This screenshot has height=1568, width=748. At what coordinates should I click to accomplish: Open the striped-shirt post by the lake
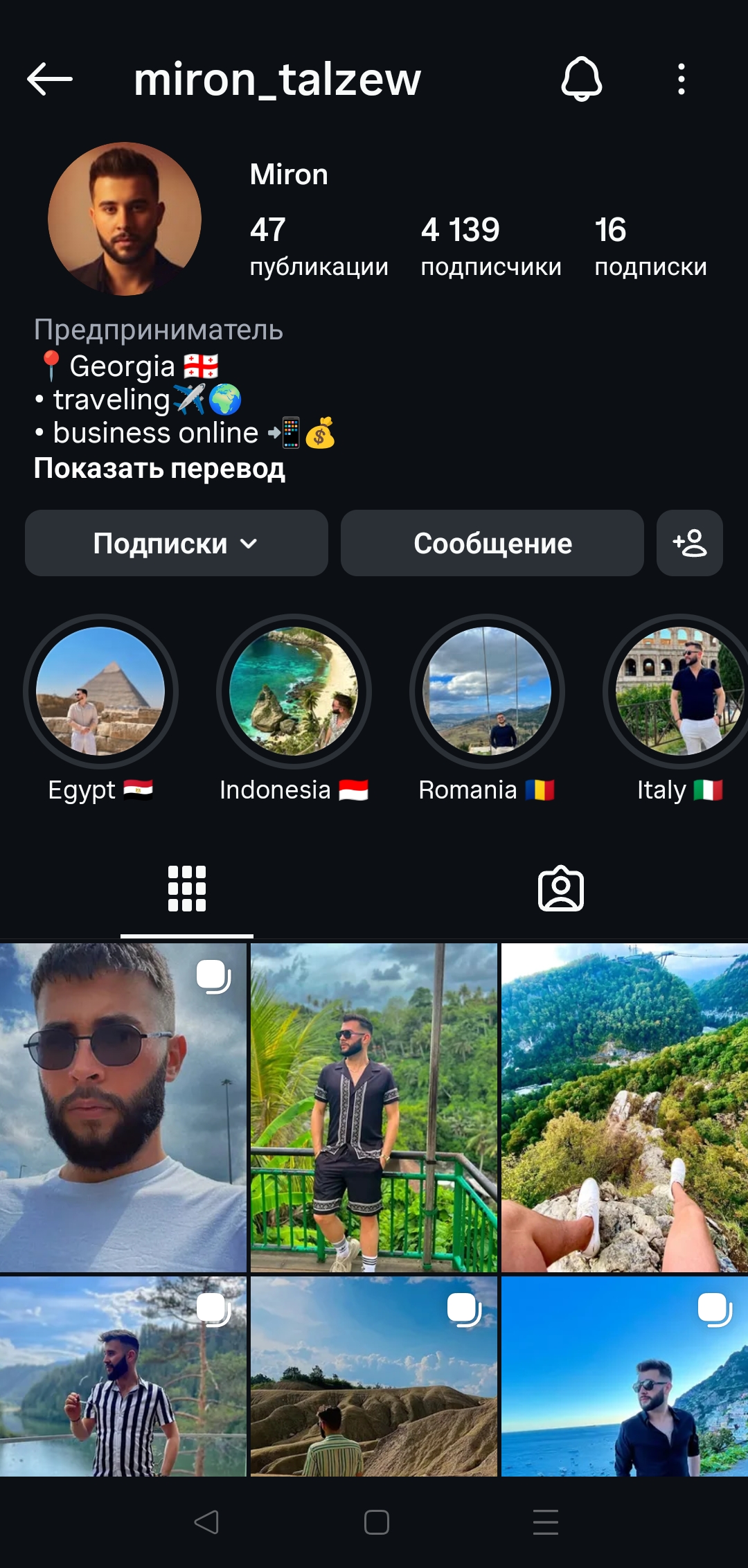[x=123, y=1376]
